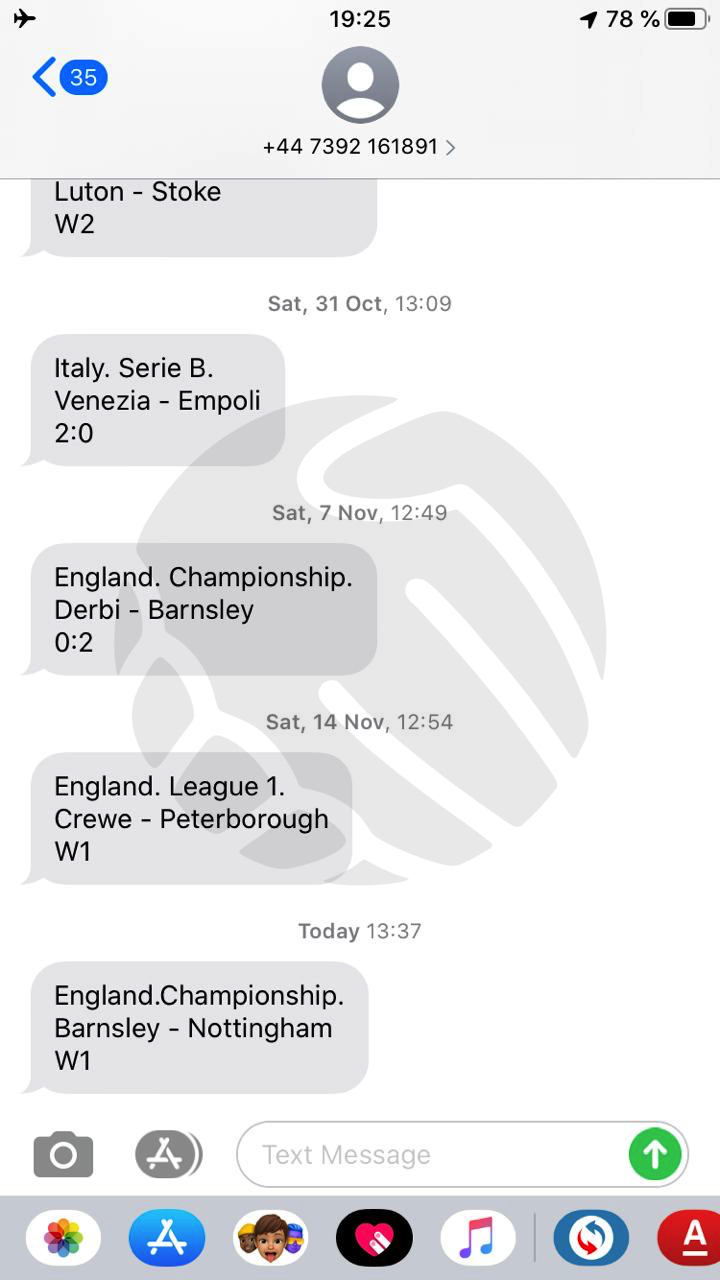This screenshot has height=1280, width=720.
Task: Open the Music app in the drawer
Action: [x=478, y=1238]
